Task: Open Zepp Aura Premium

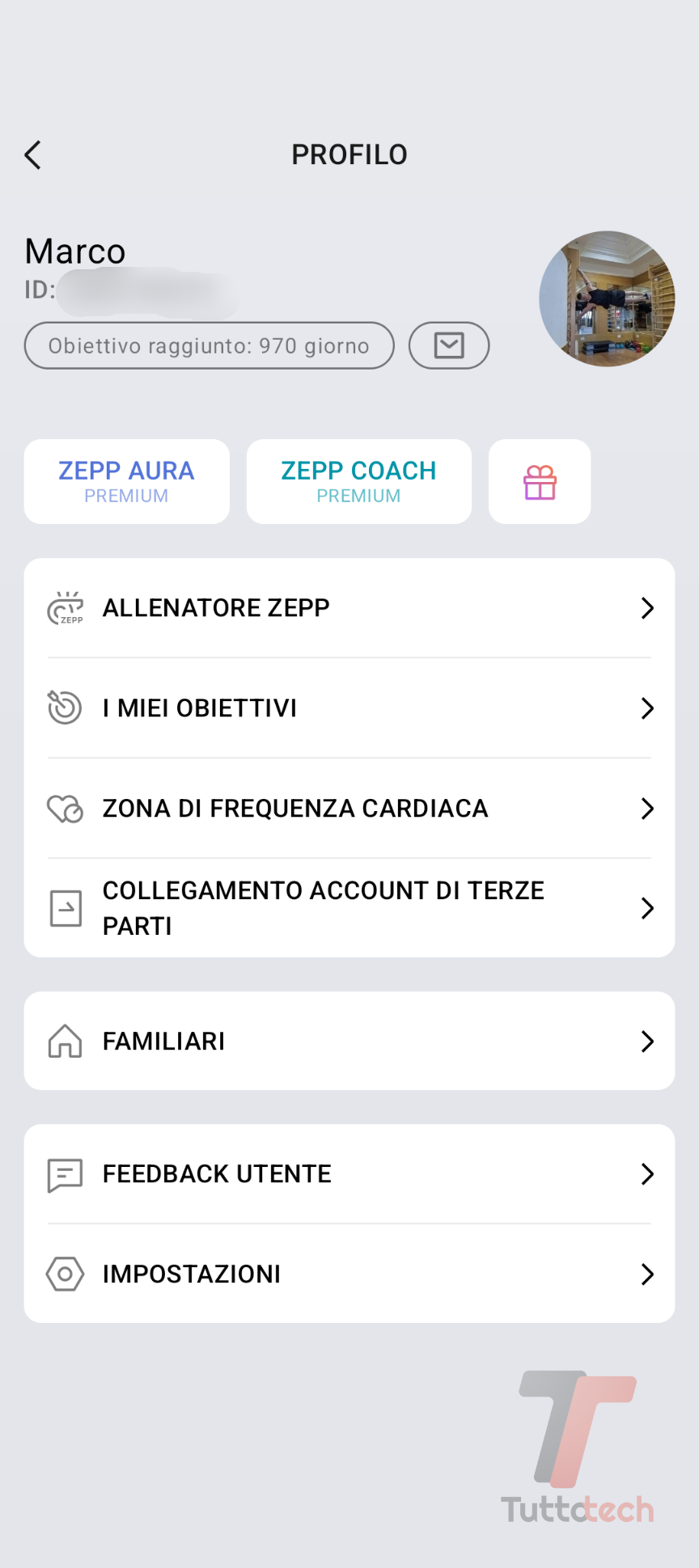Action: (x=126, y=481)
